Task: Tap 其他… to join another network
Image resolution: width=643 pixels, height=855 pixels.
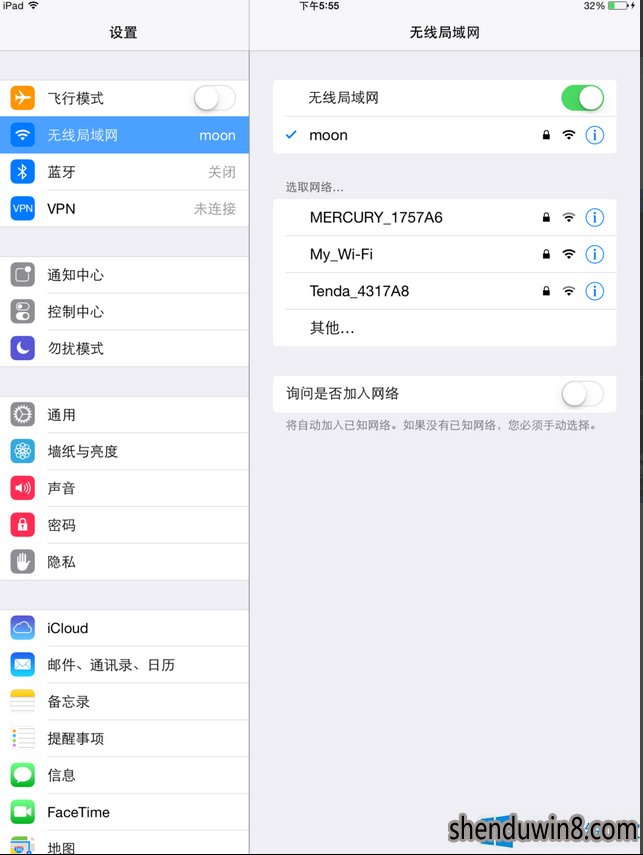Action: coord(332,328)
